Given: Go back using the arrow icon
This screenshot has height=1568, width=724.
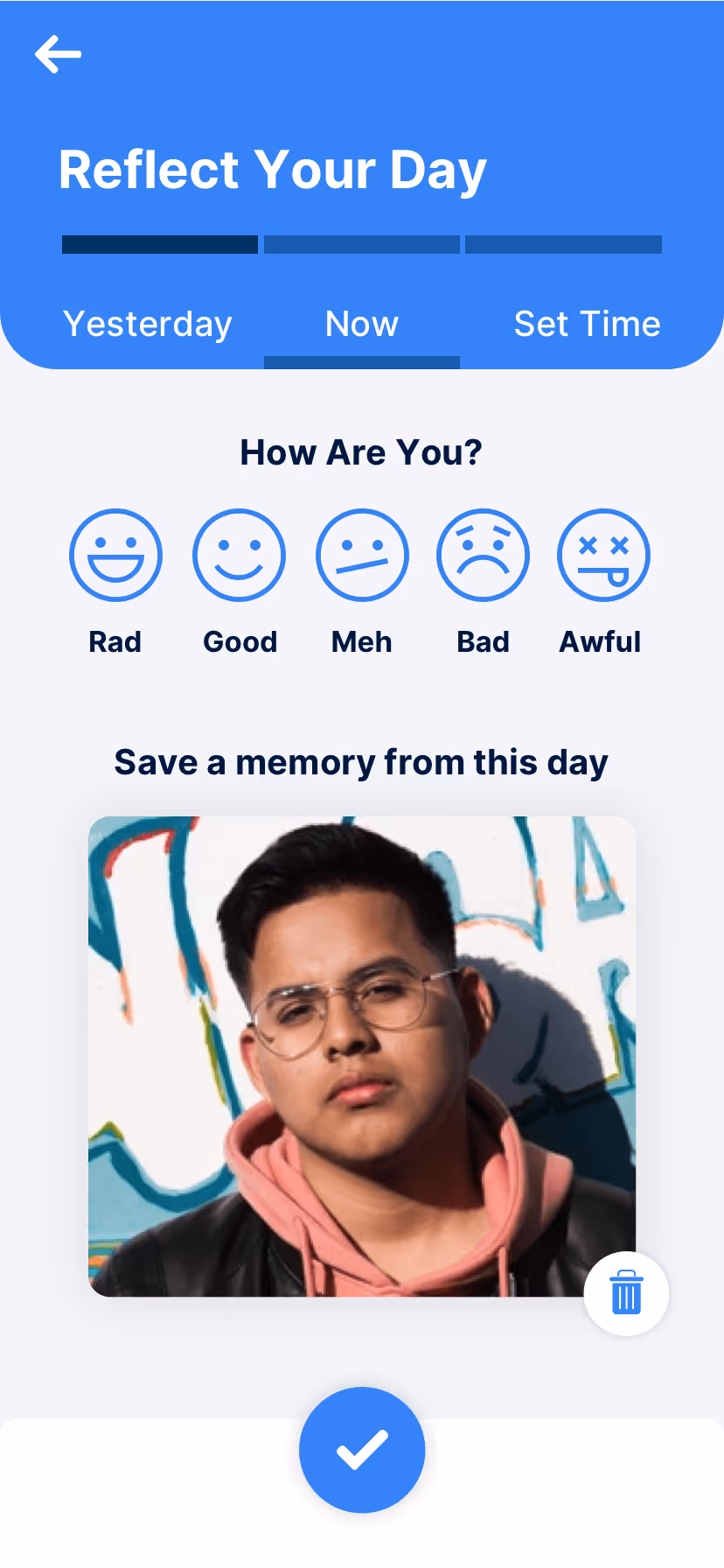Looking at the screenshot, I should pos(58,54).
